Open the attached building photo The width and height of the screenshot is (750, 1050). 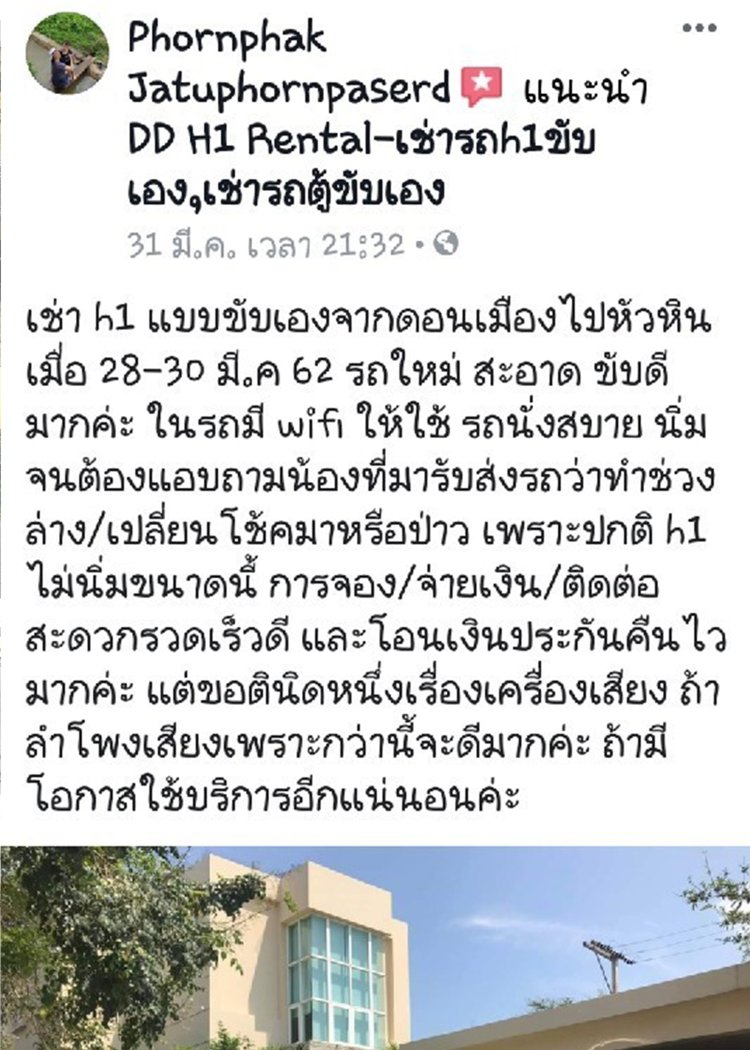375,947
